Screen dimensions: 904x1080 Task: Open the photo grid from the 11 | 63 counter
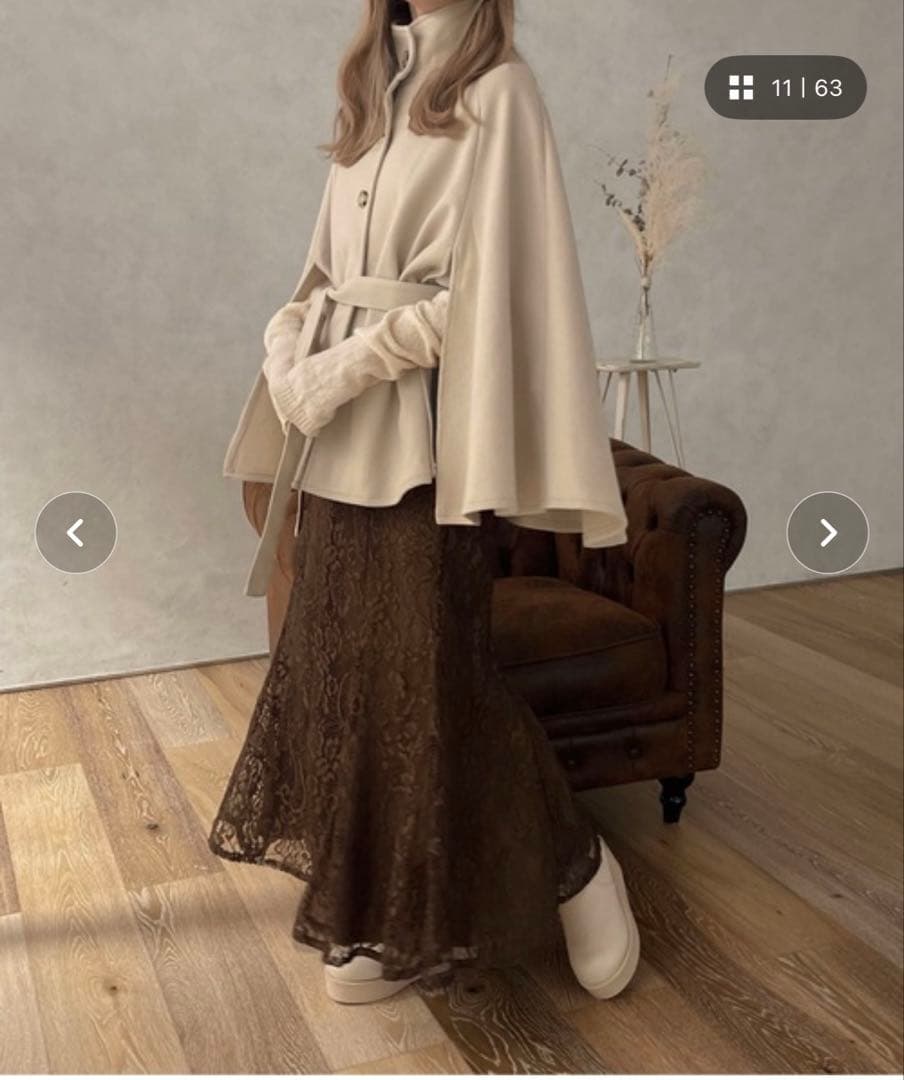pos(785,88)
